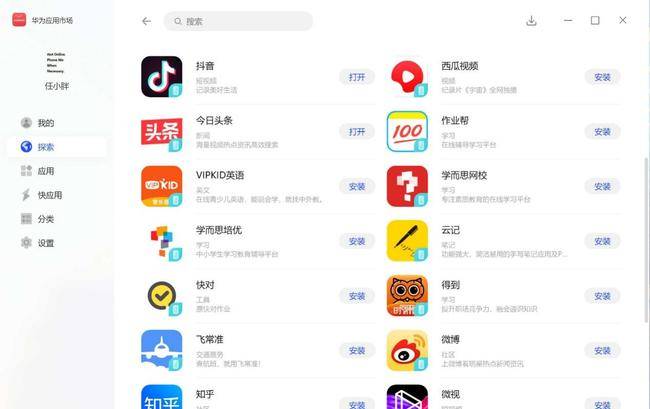Open the 任小胖 profile avatar
The height and width of the screenshot is (409, 650).
55,62
